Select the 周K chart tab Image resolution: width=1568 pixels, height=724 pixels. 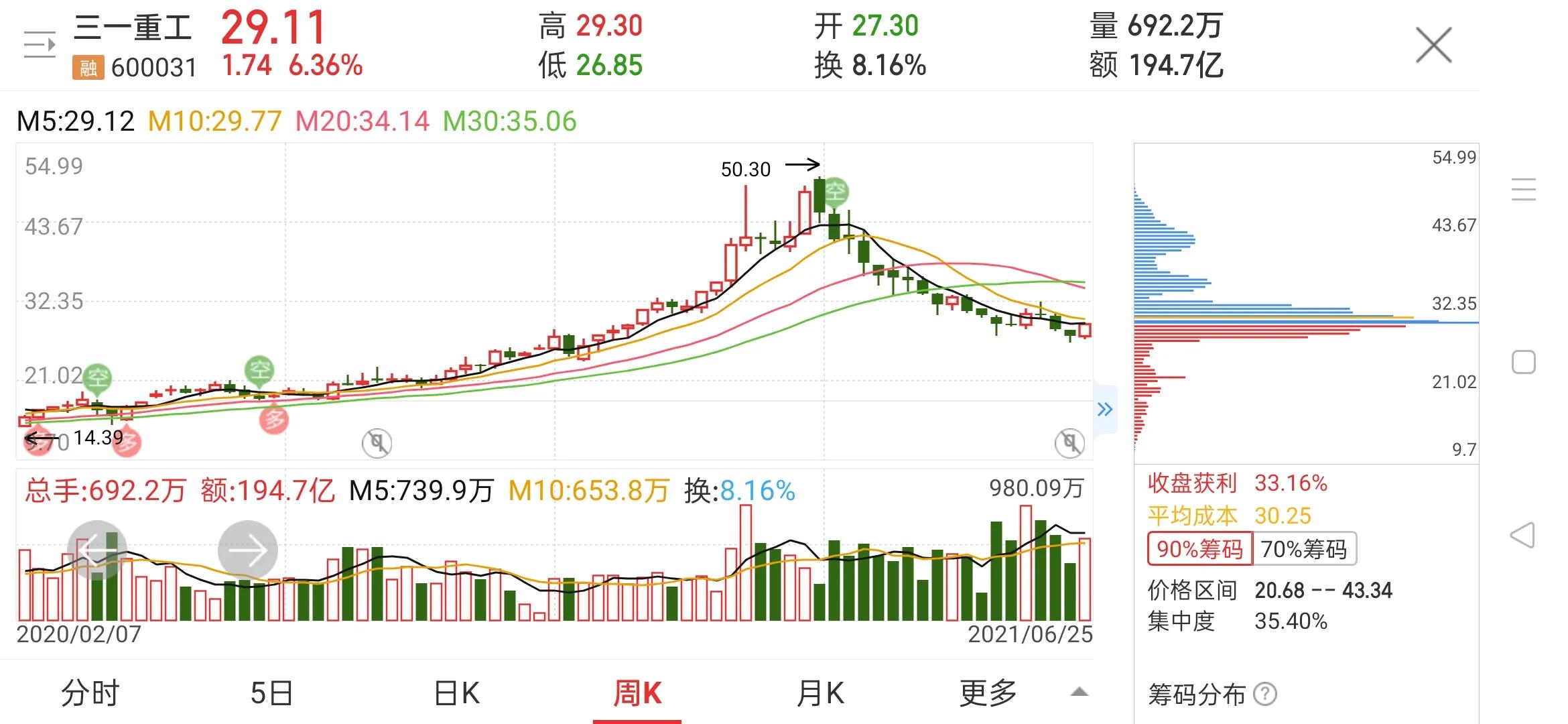pyautogui.click(x=637, y=693)
